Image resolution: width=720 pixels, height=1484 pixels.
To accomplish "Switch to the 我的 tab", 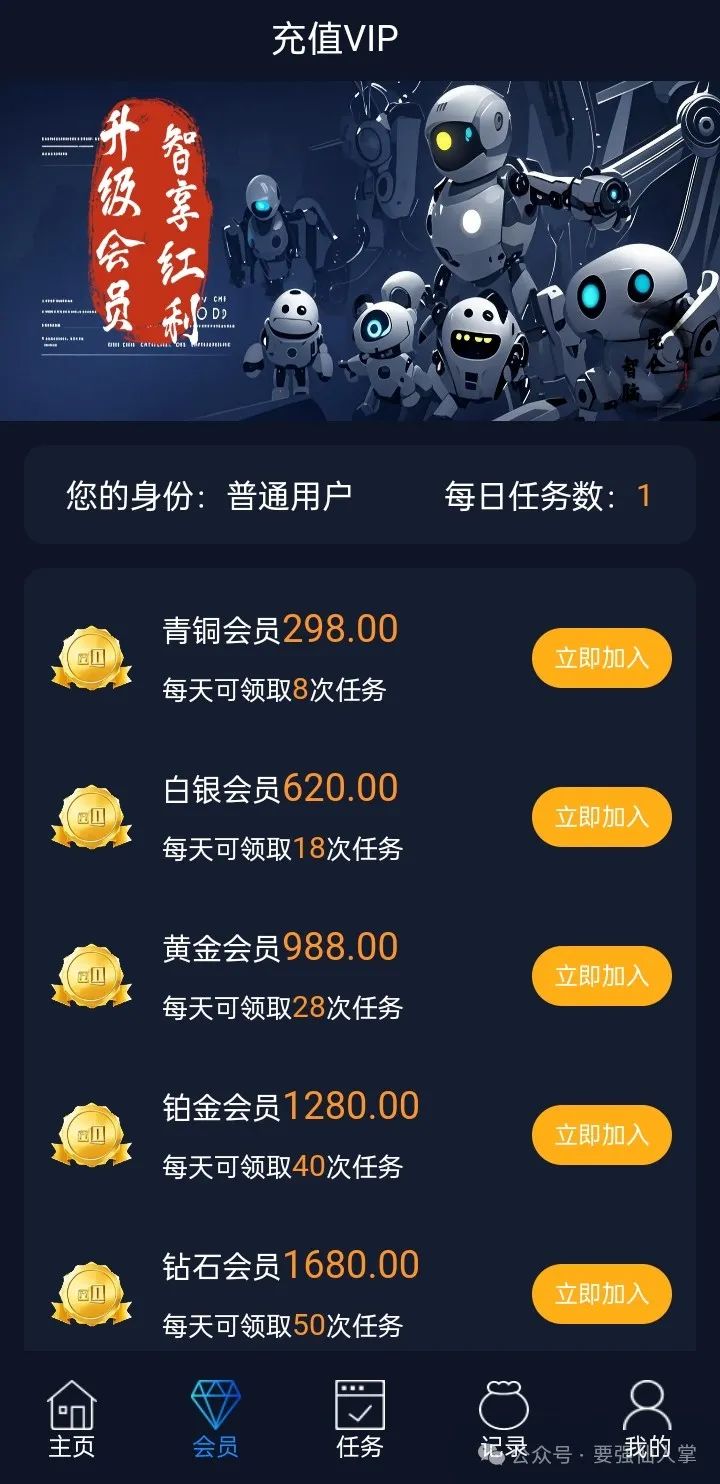I will [x=647, y=1418].
